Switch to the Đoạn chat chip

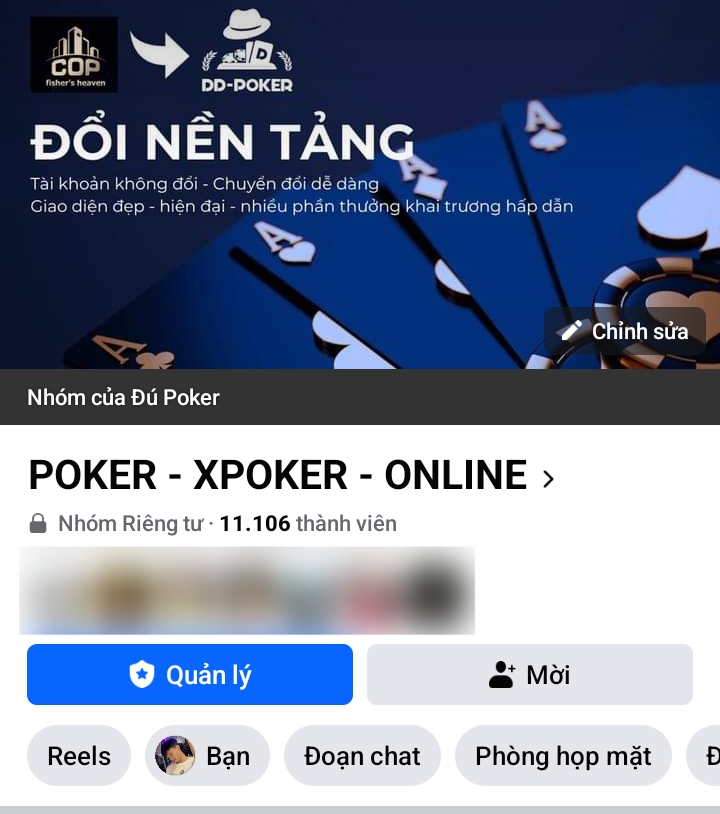[x=362, y=756]
